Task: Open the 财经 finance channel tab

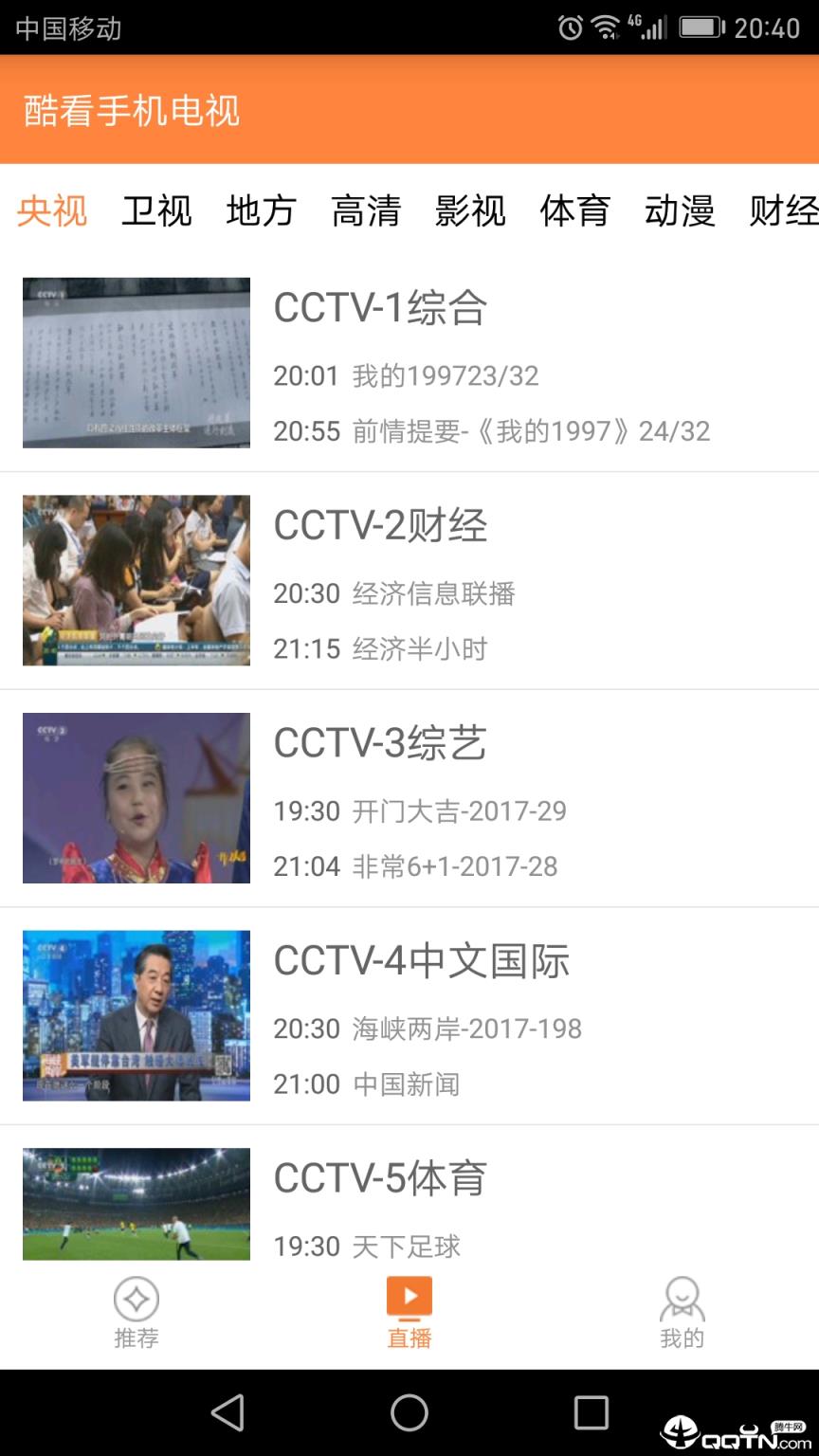Action: (x=787, y=210)
